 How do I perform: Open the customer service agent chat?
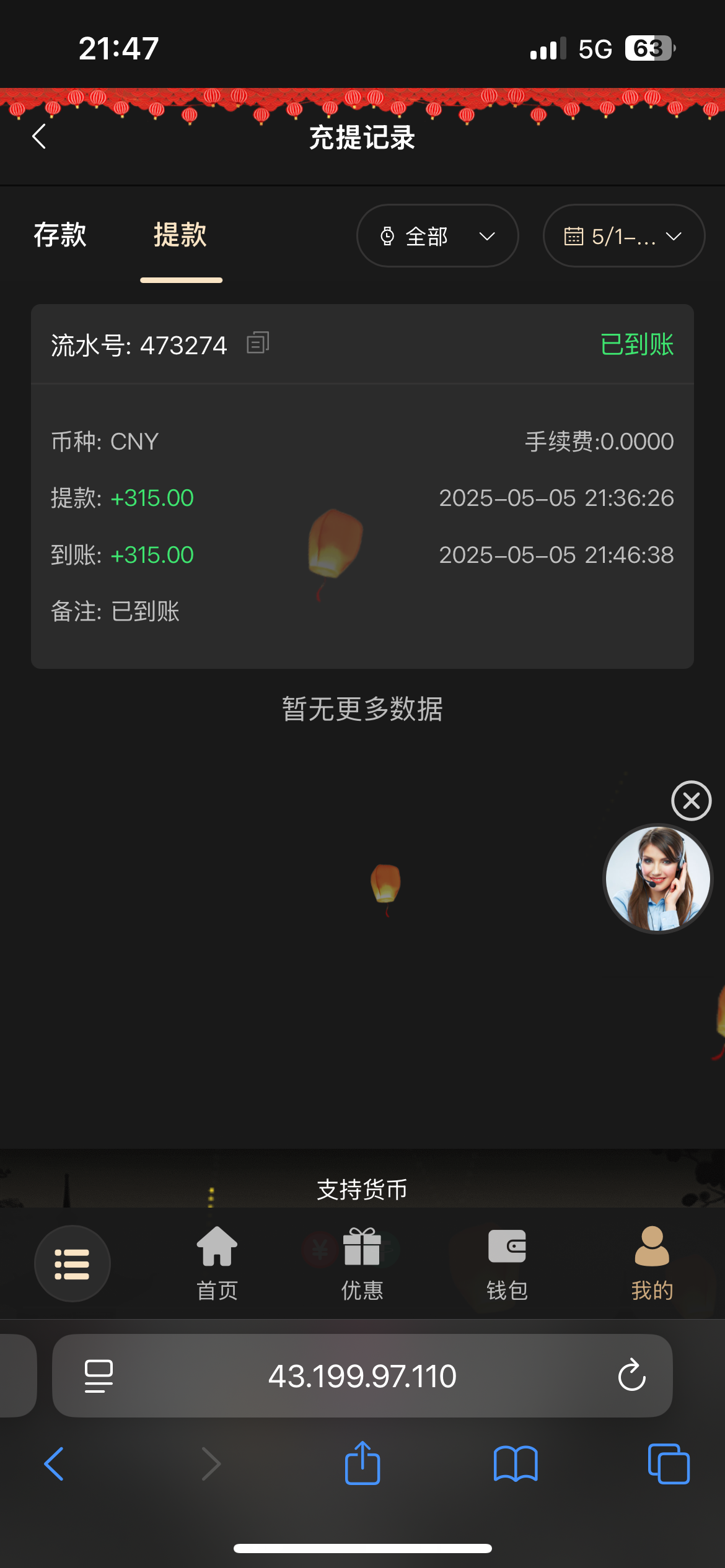point(657,878)
